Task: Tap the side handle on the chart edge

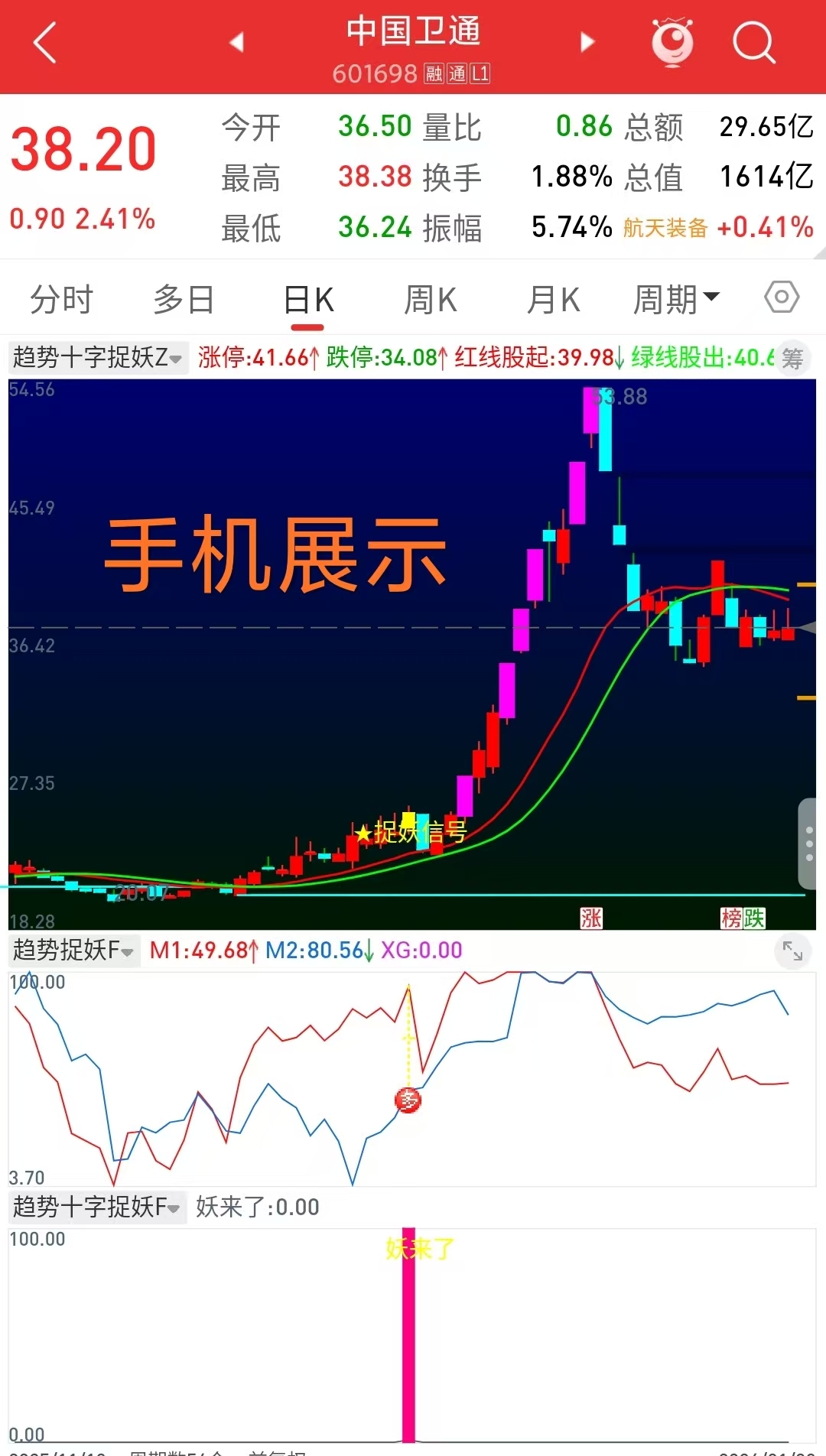Action: 810,843
